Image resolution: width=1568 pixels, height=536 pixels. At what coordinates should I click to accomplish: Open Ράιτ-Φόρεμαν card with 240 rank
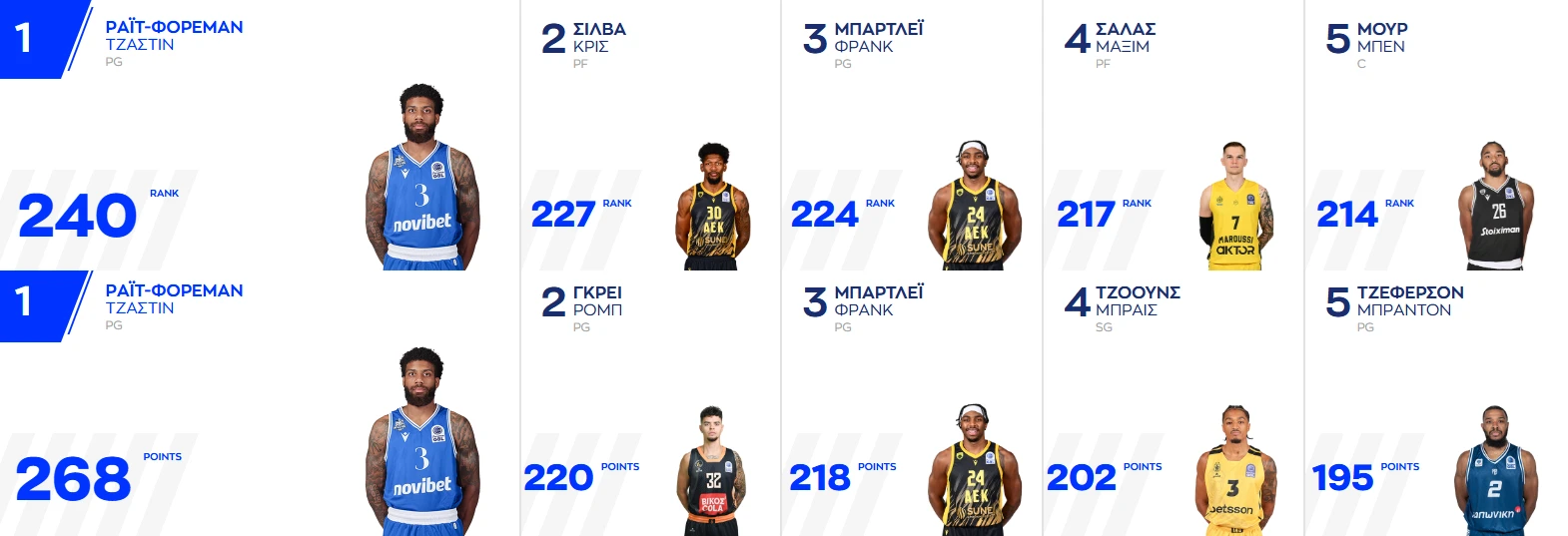(x=260, y=135)
